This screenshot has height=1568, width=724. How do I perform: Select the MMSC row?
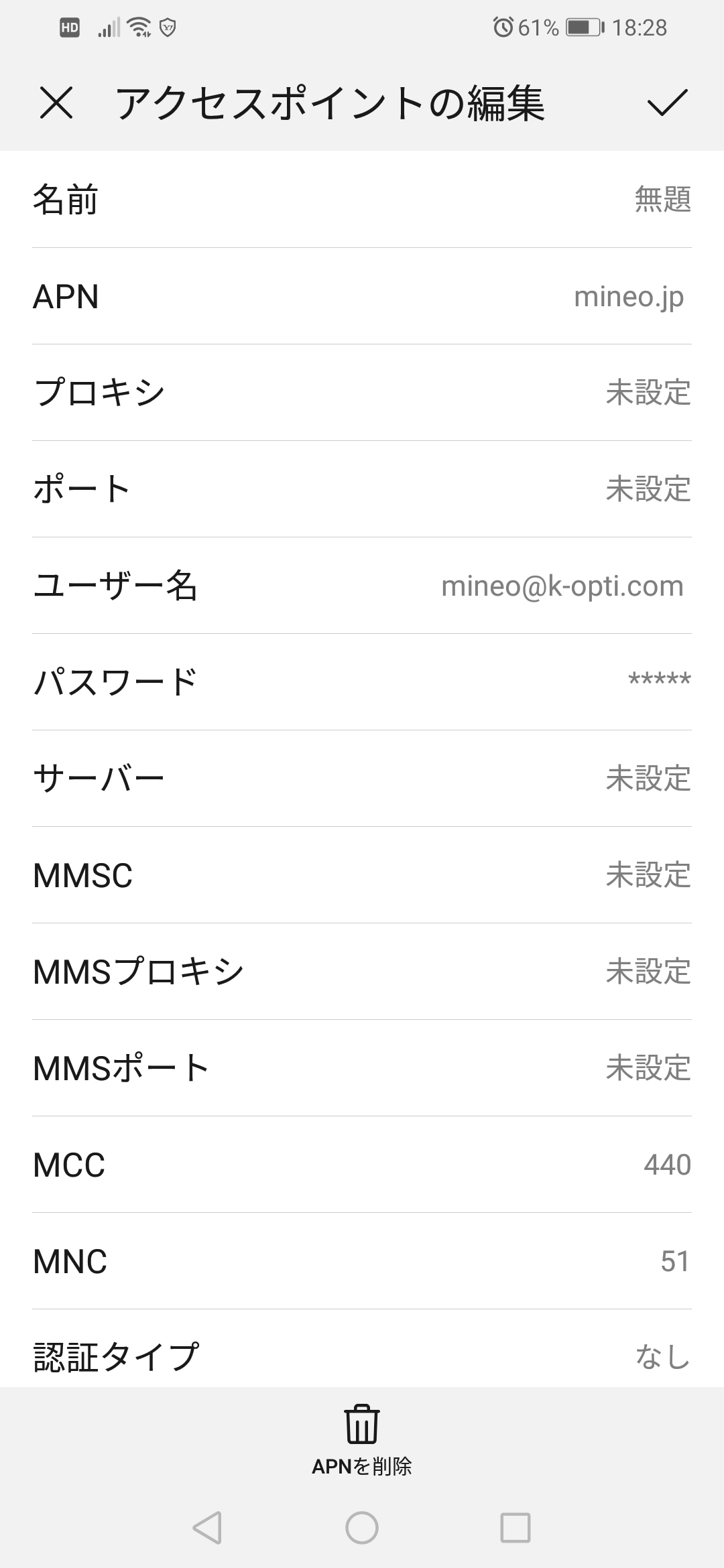[x=362, y=875]
